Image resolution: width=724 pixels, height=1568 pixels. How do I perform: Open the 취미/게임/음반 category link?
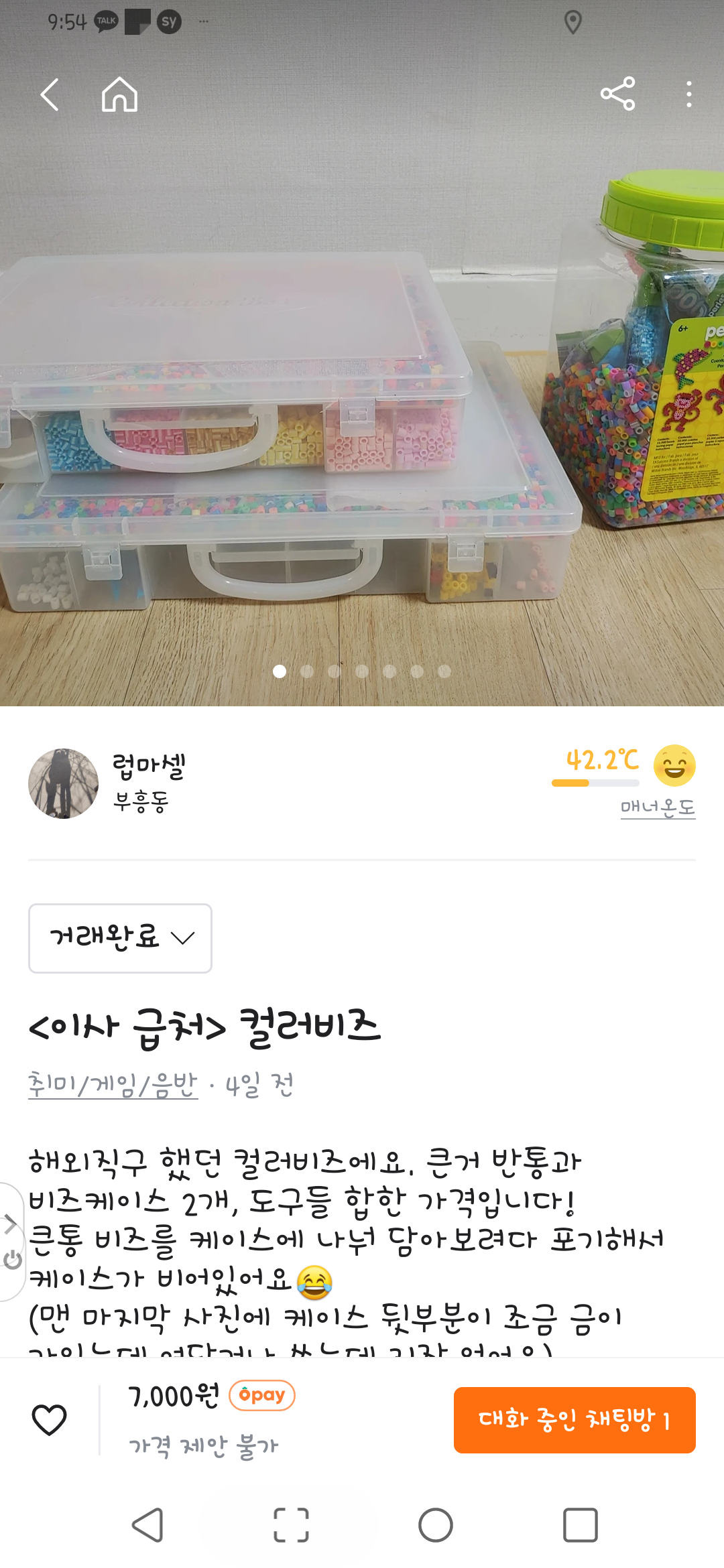tap(113, 1085)
